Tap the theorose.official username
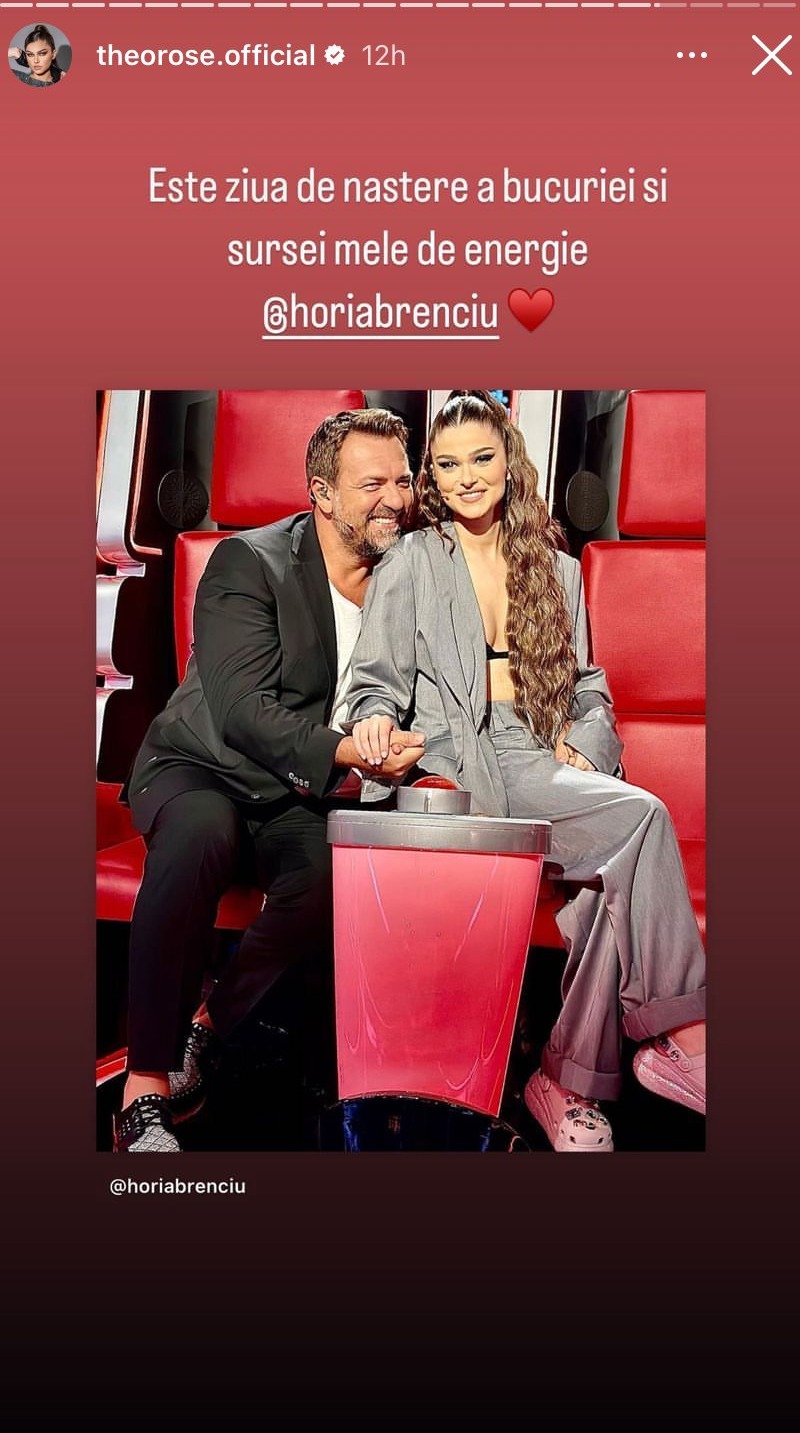Screen dimensions: 800x1433 click(x=206, y=56)
